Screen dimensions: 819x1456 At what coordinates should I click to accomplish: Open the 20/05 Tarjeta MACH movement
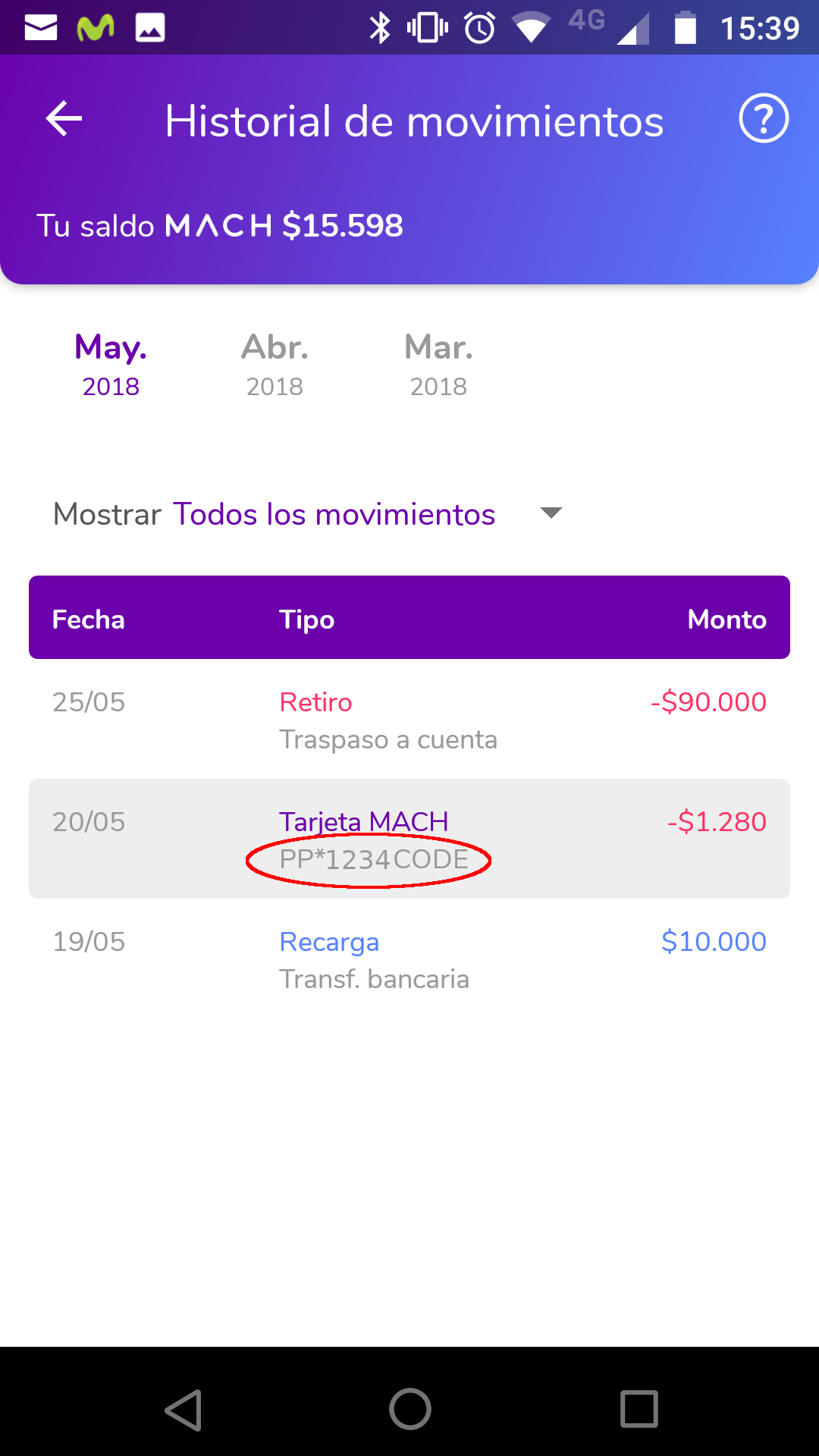tap(409, 839)
